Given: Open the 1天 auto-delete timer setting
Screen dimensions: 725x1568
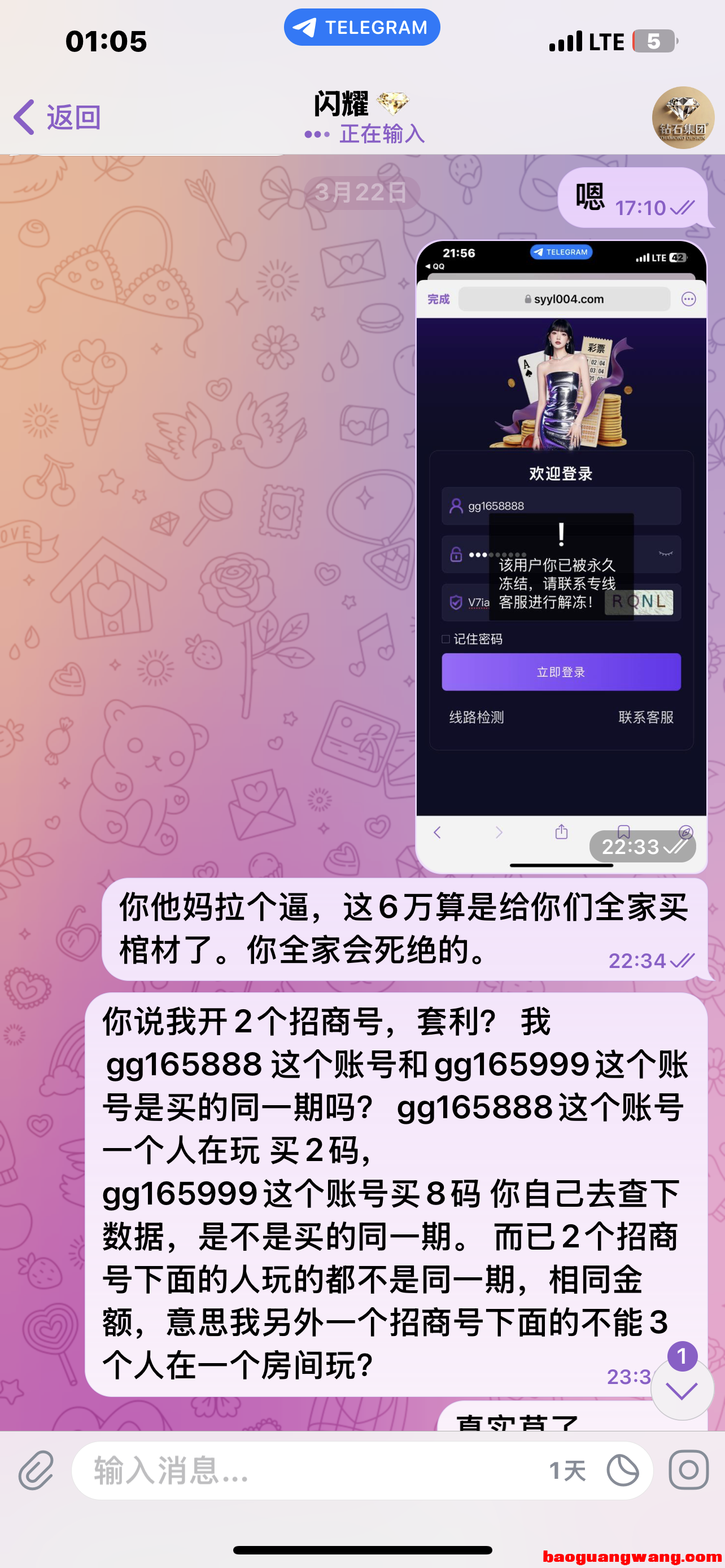Looking at the screenshot, I should coord(567,1470).
